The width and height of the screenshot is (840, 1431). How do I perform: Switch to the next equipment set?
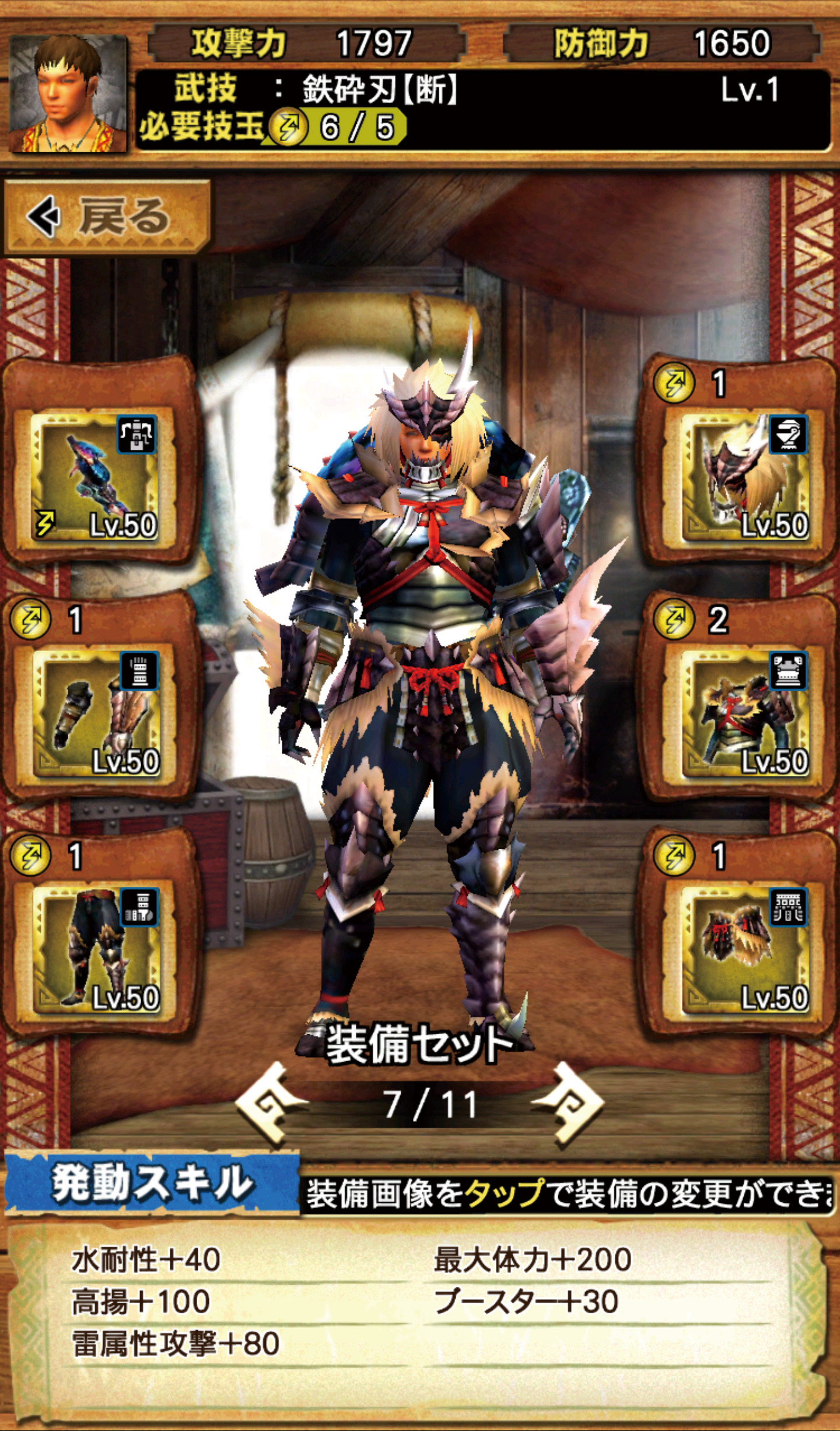pyautogui.click(x=569, y=1104)
